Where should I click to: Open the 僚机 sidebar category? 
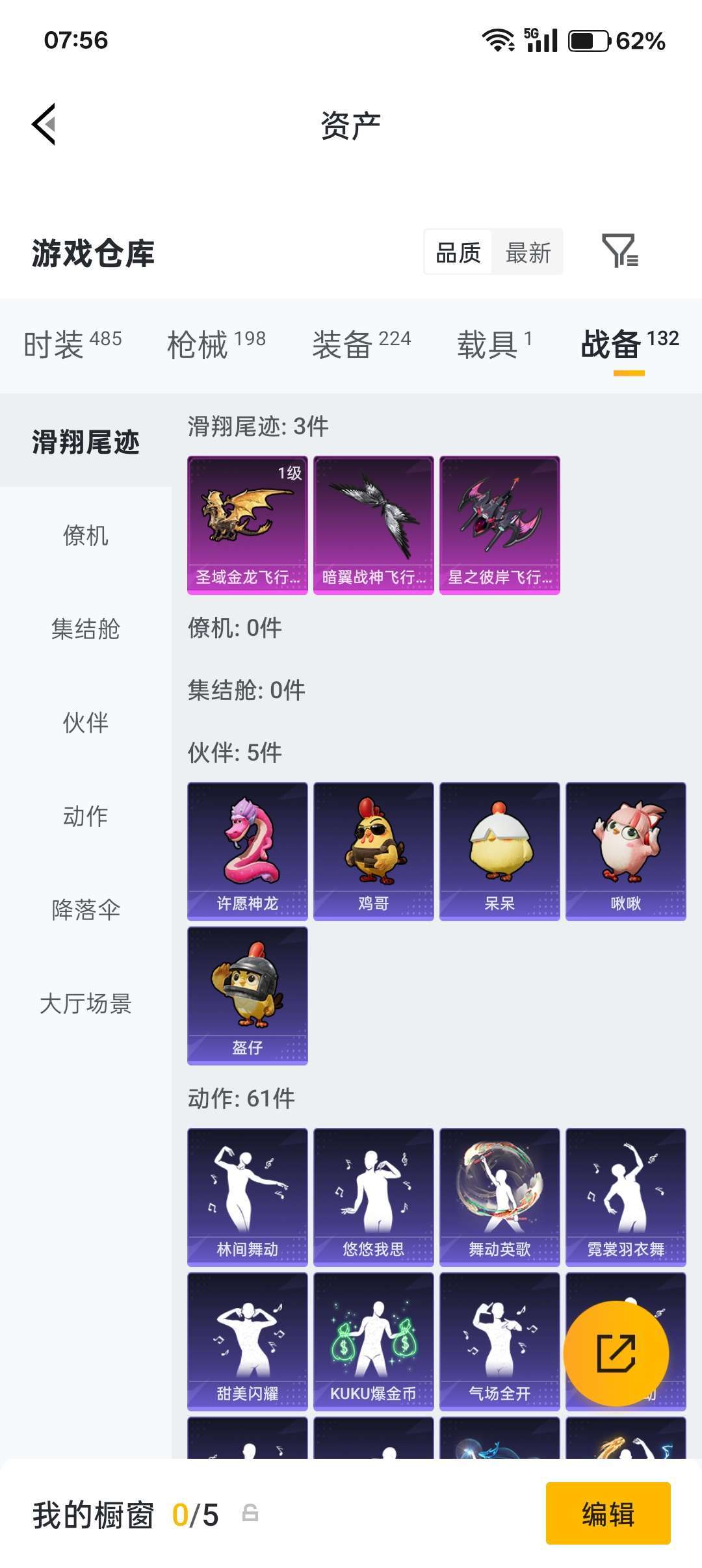pos(86,536)
